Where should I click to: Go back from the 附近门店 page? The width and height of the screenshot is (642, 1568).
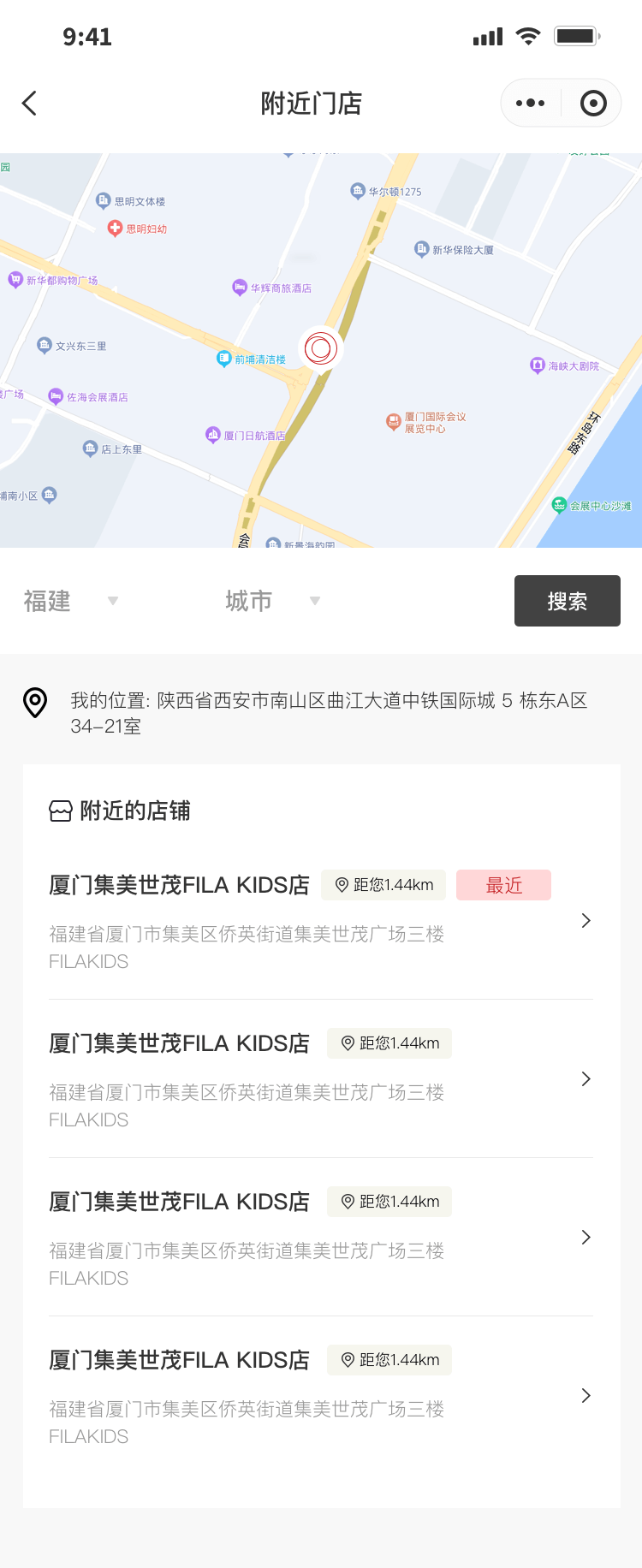coord(29,104)
